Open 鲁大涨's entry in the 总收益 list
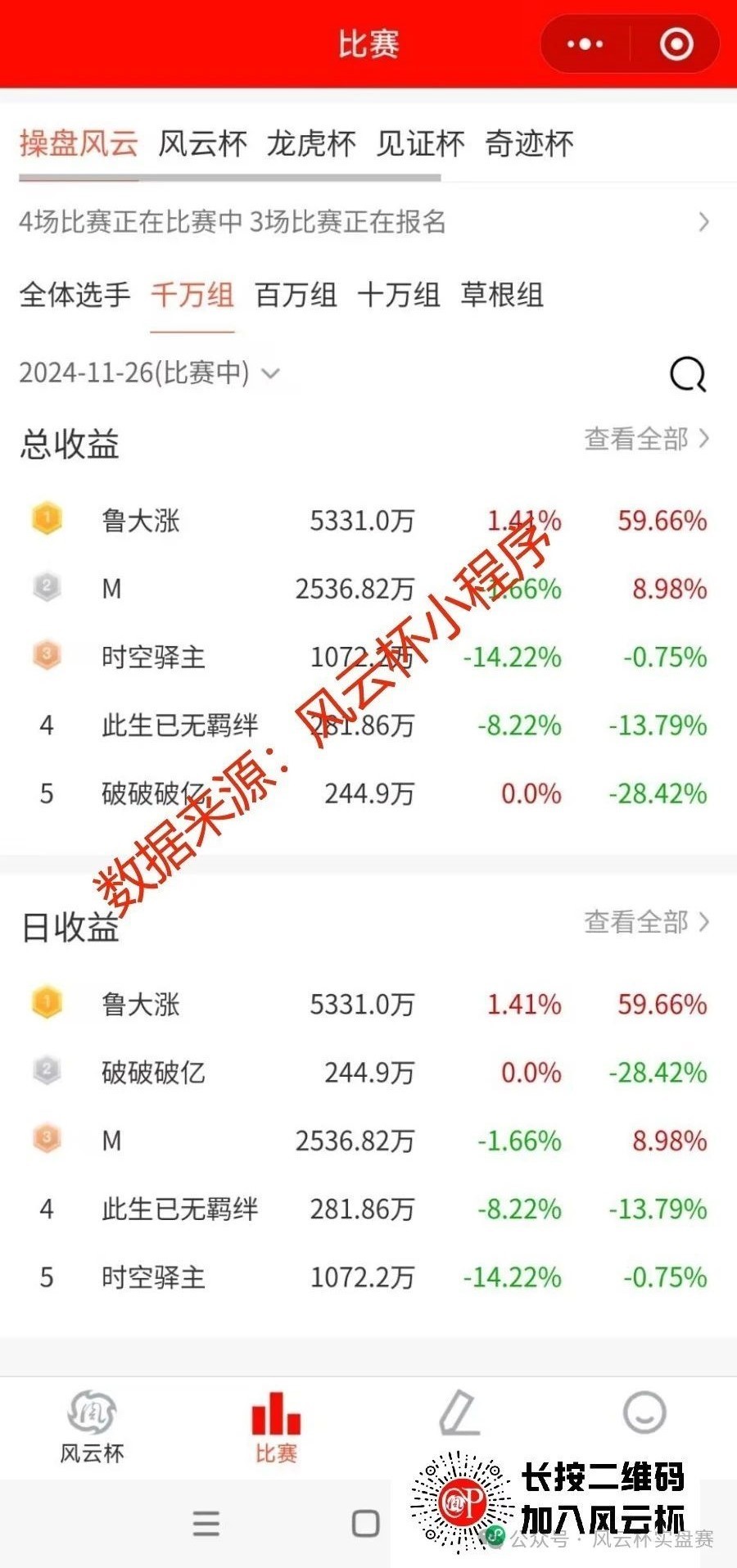Screen dimensions: 737x1568 click(368, 521)
